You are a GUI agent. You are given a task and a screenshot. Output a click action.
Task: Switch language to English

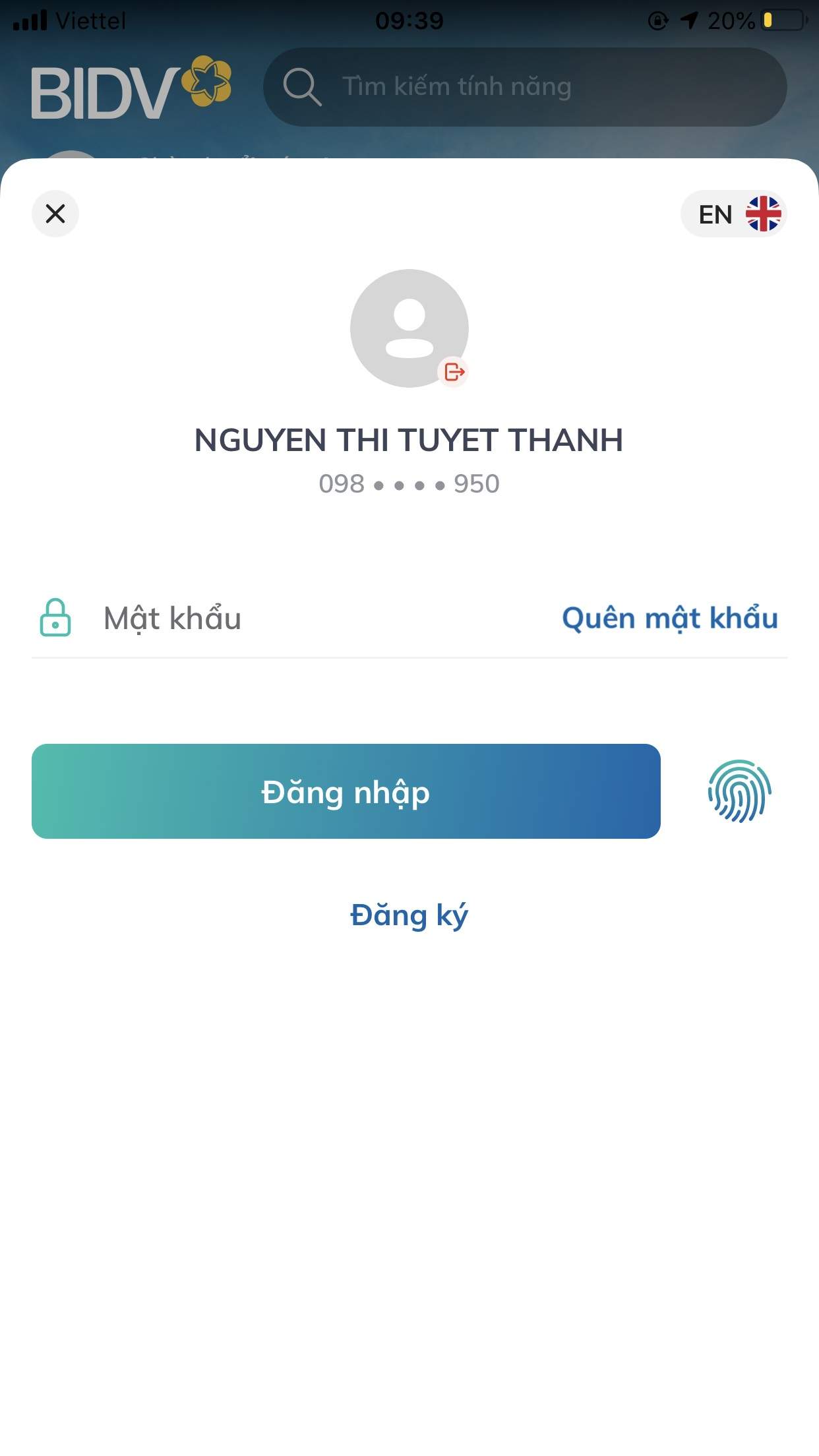click(x=733, y=214)
